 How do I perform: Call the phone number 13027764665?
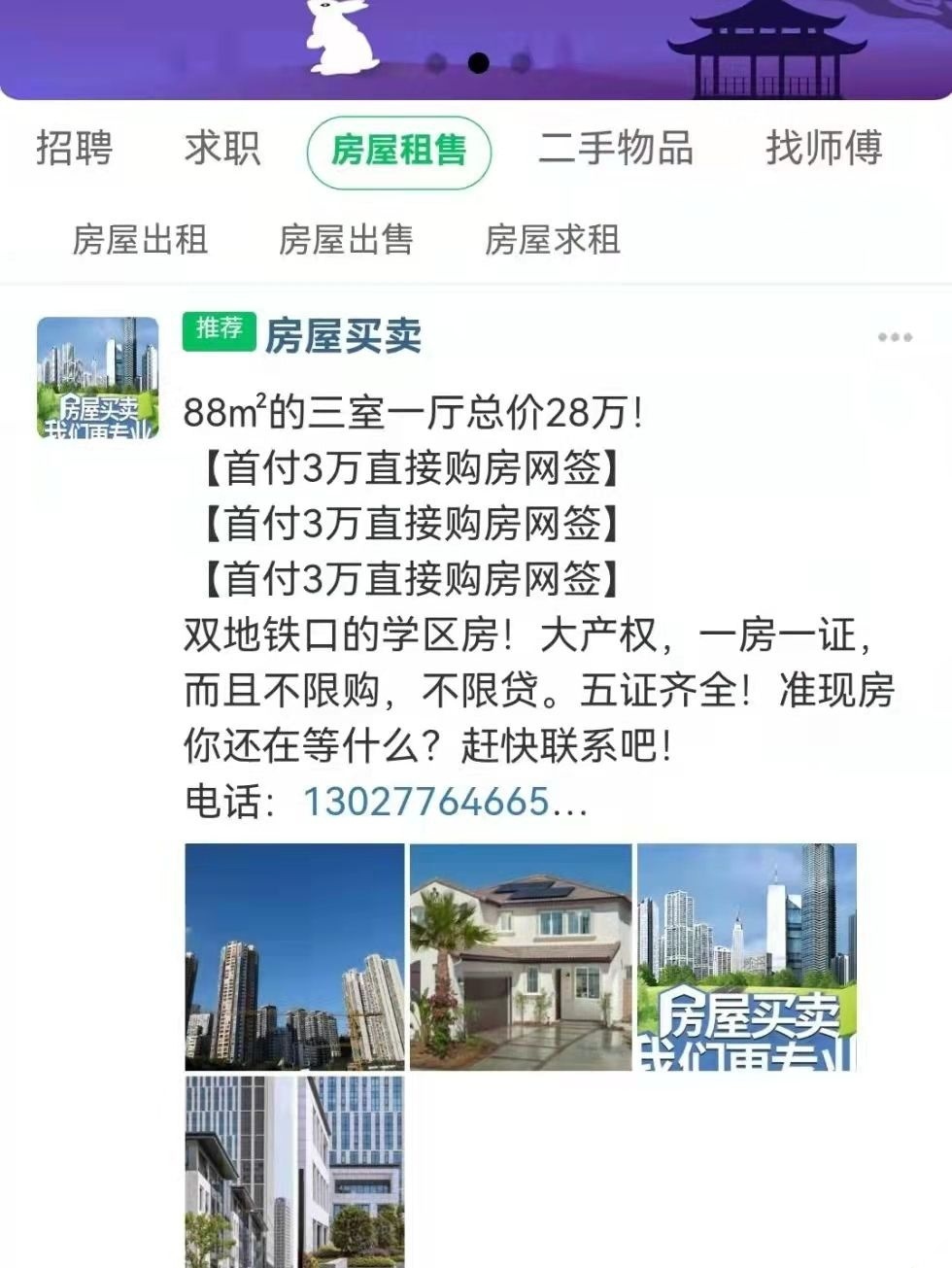click(427, 803)
